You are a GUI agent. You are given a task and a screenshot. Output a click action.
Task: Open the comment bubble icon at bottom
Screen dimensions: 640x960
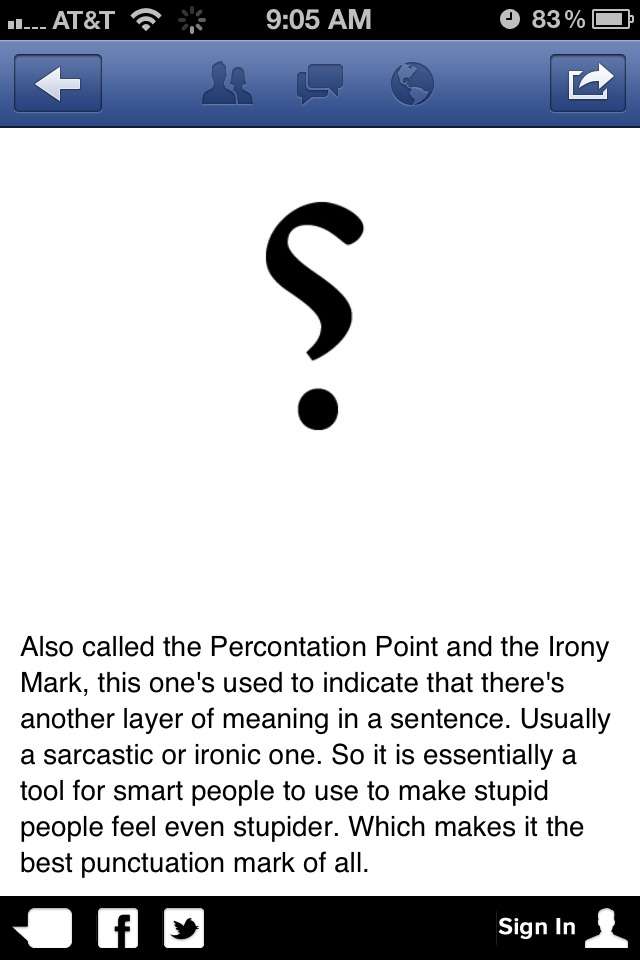coord(42,928)
